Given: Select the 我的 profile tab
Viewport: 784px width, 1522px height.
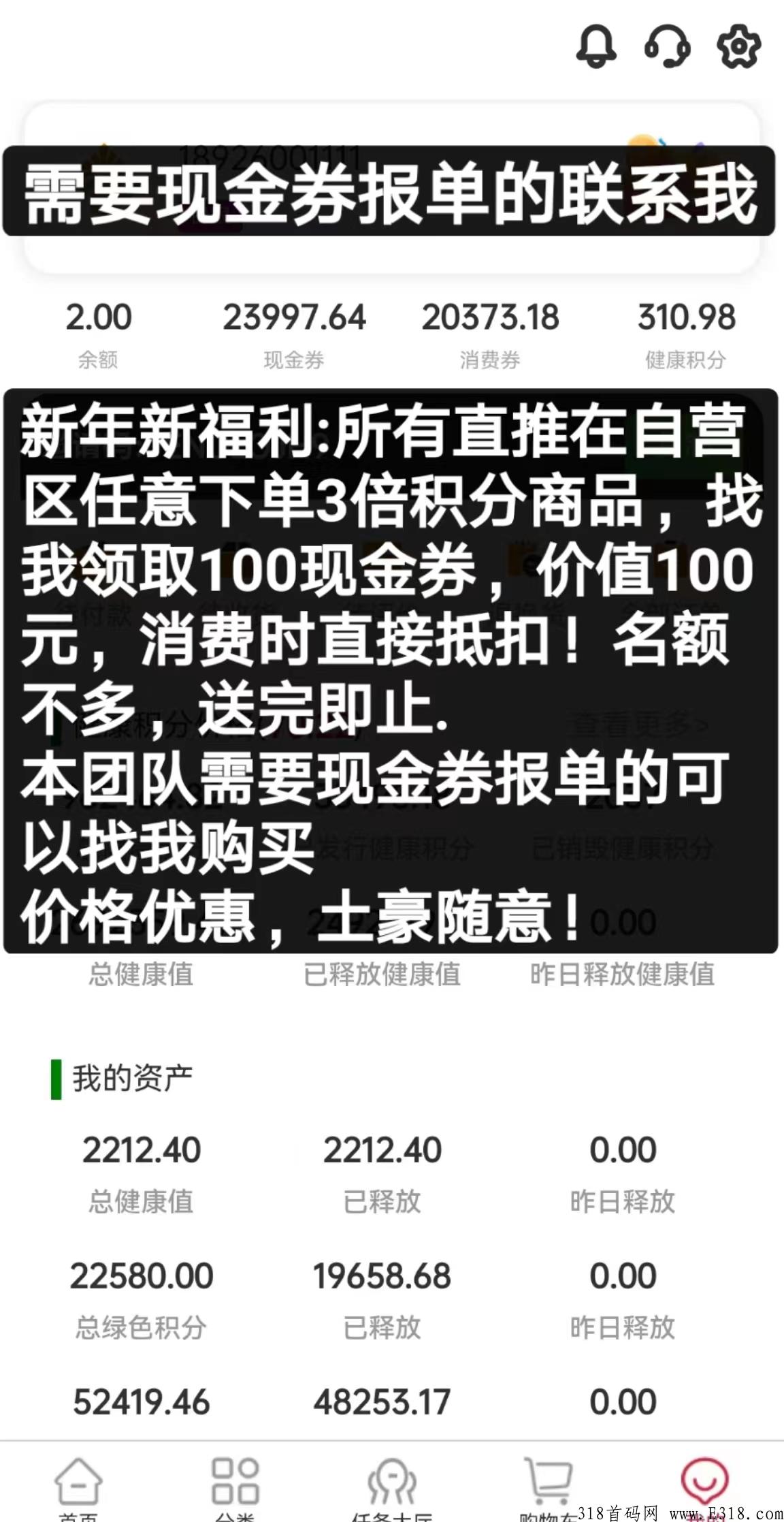Looking at the screenshot, I should (x=705, y=1482).
